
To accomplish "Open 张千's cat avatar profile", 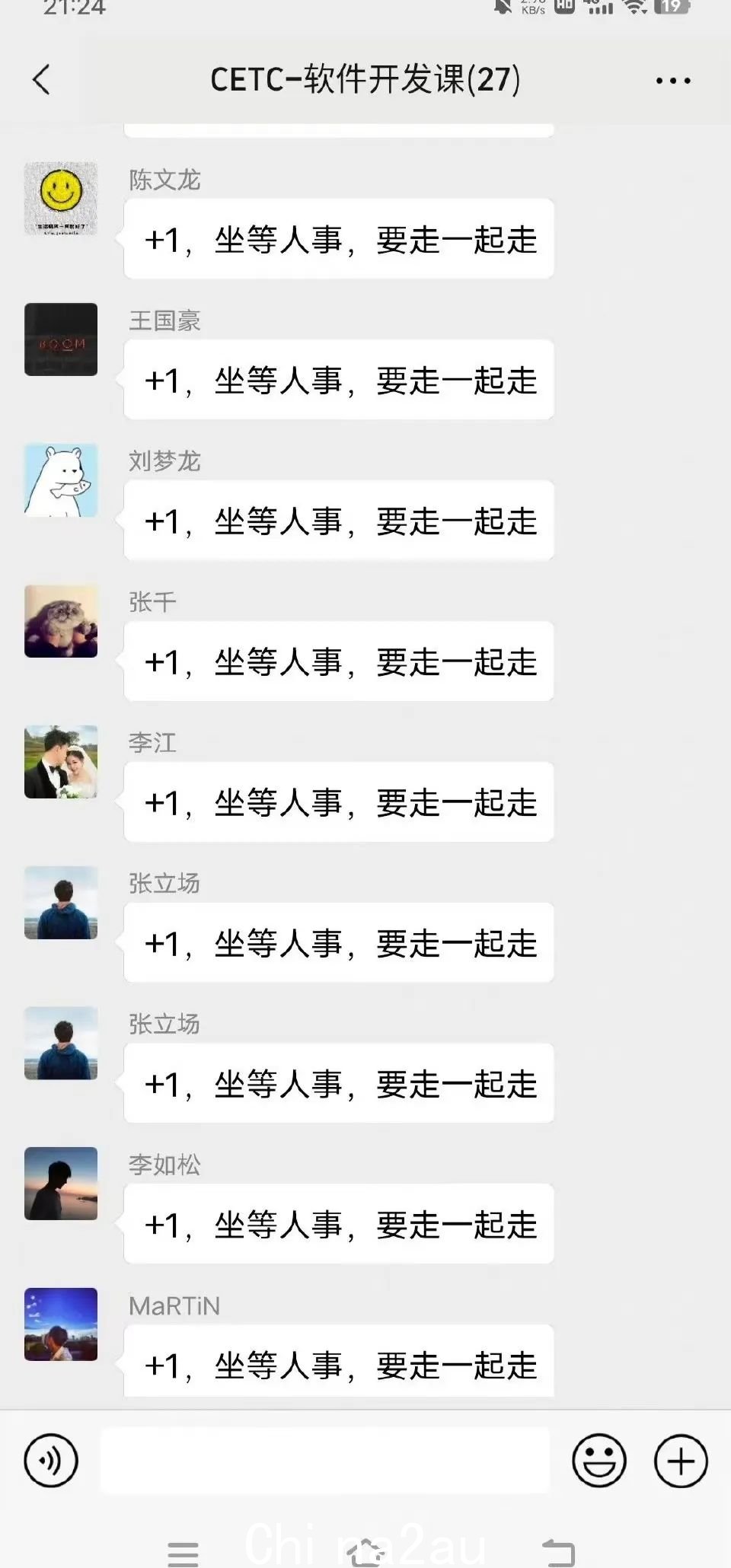I will [x=61, y=621].
